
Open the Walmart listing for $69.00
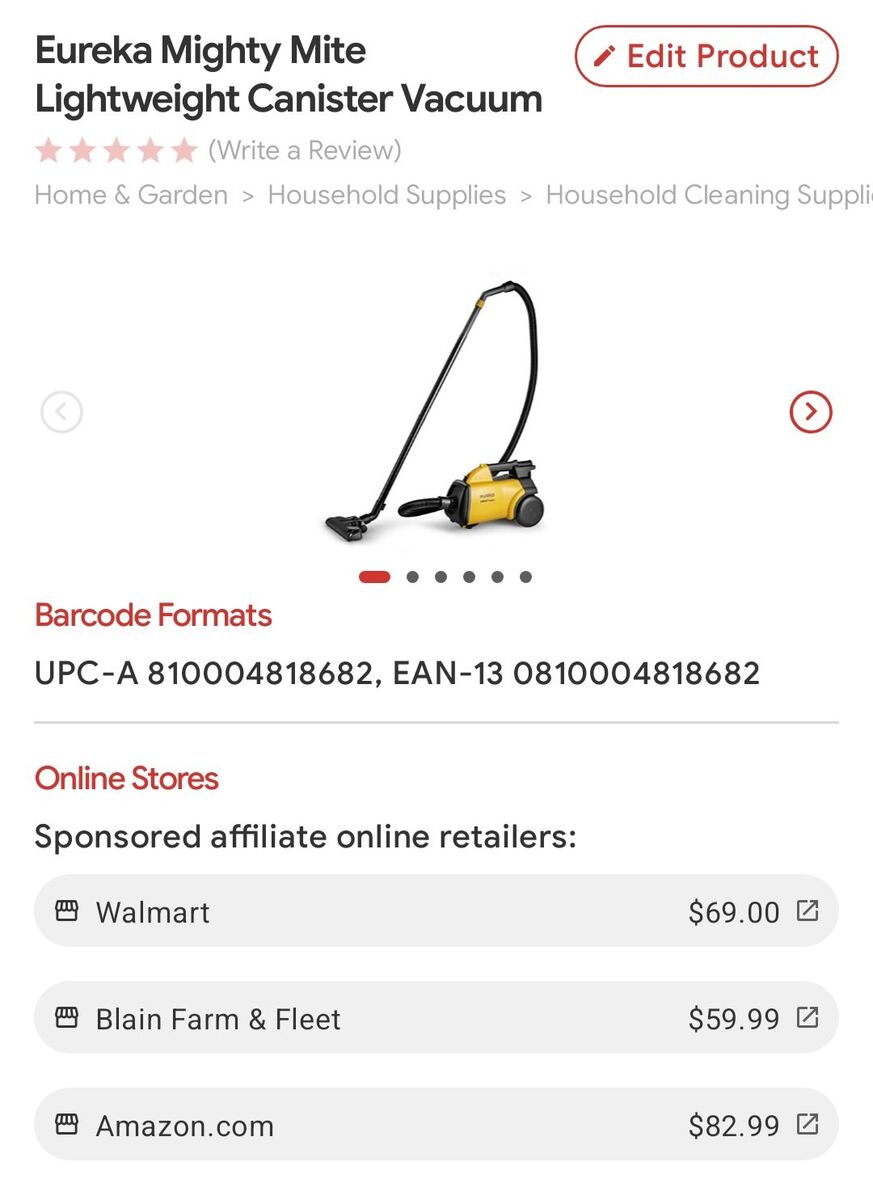(x=436, y=911)
